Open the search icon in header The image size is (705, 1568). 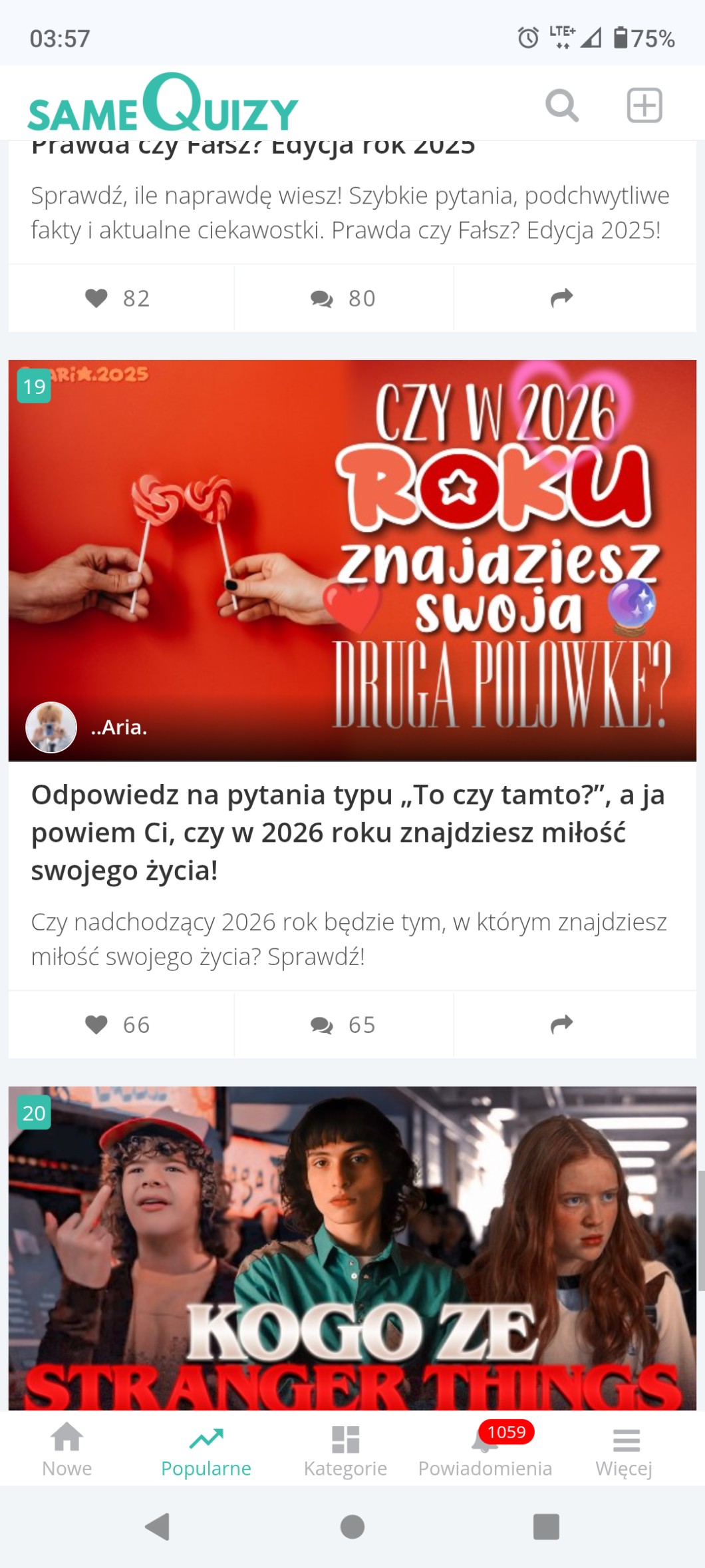(x=561, y=105)
